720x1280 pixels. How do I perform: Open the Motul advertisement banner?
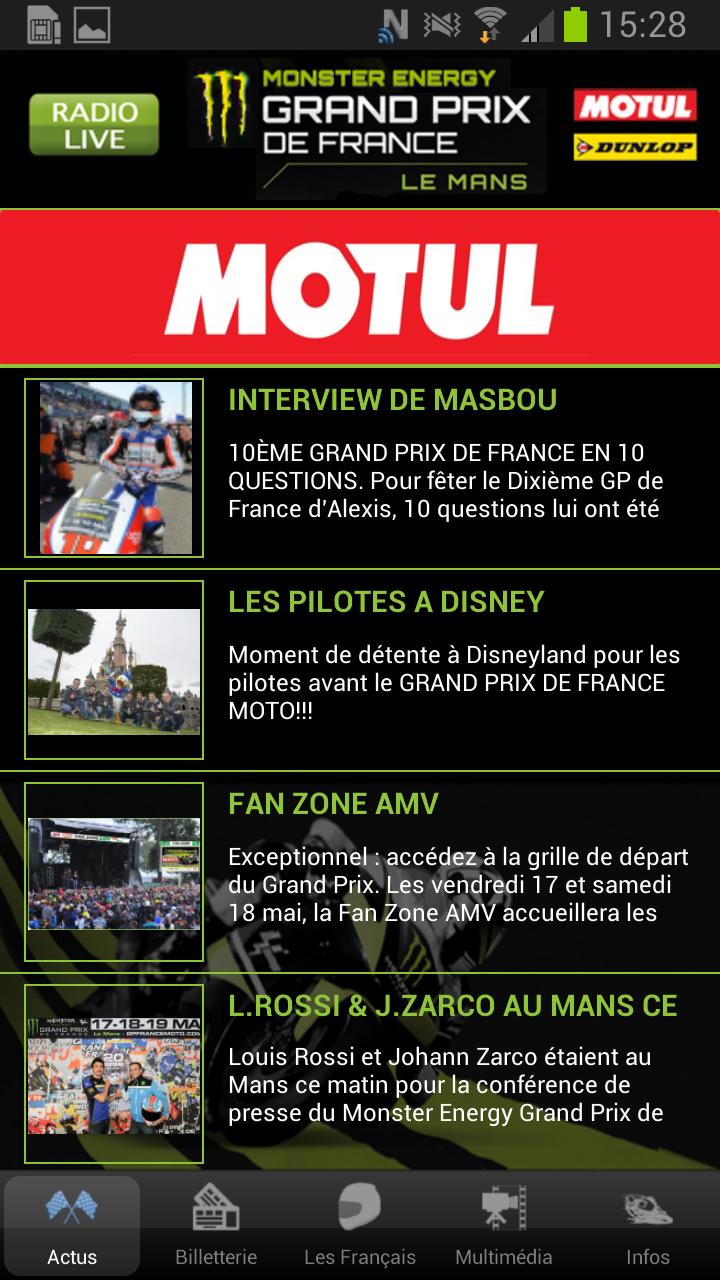(360, 285)
